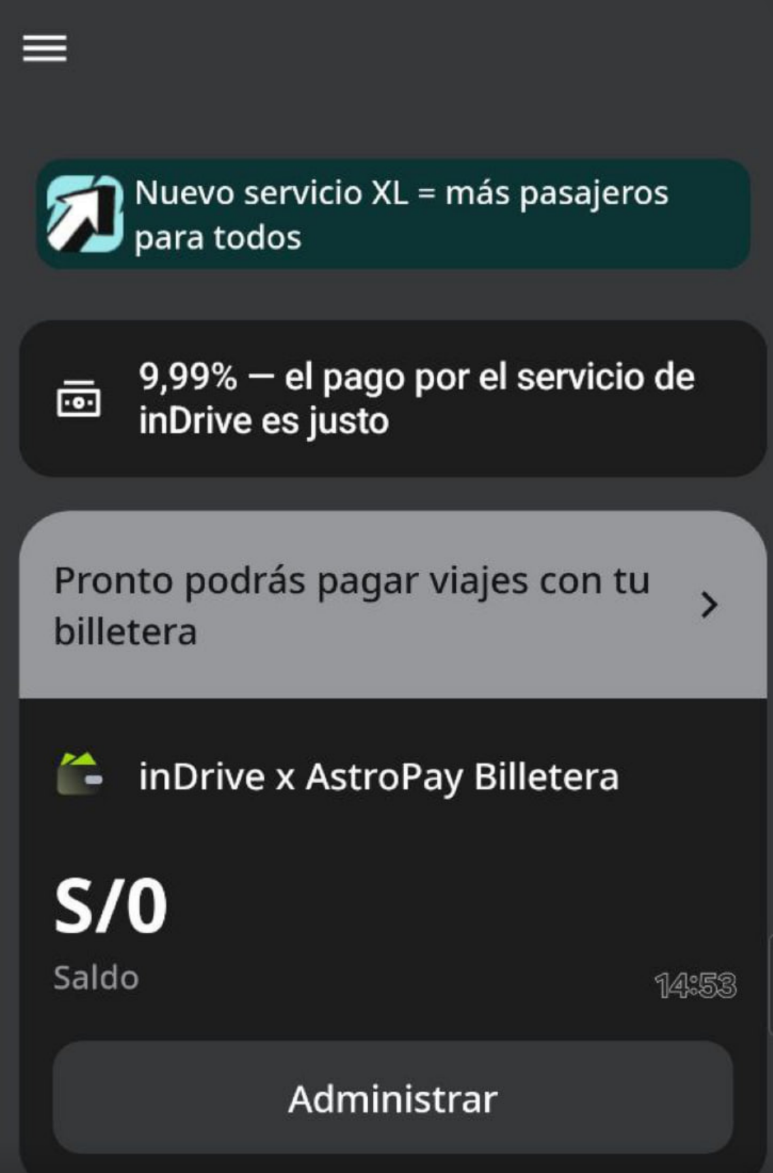Open the Pronto podrás pagar viajes row
The width and height of the screenshot is (773, 1173).
(x=393, y=605)
